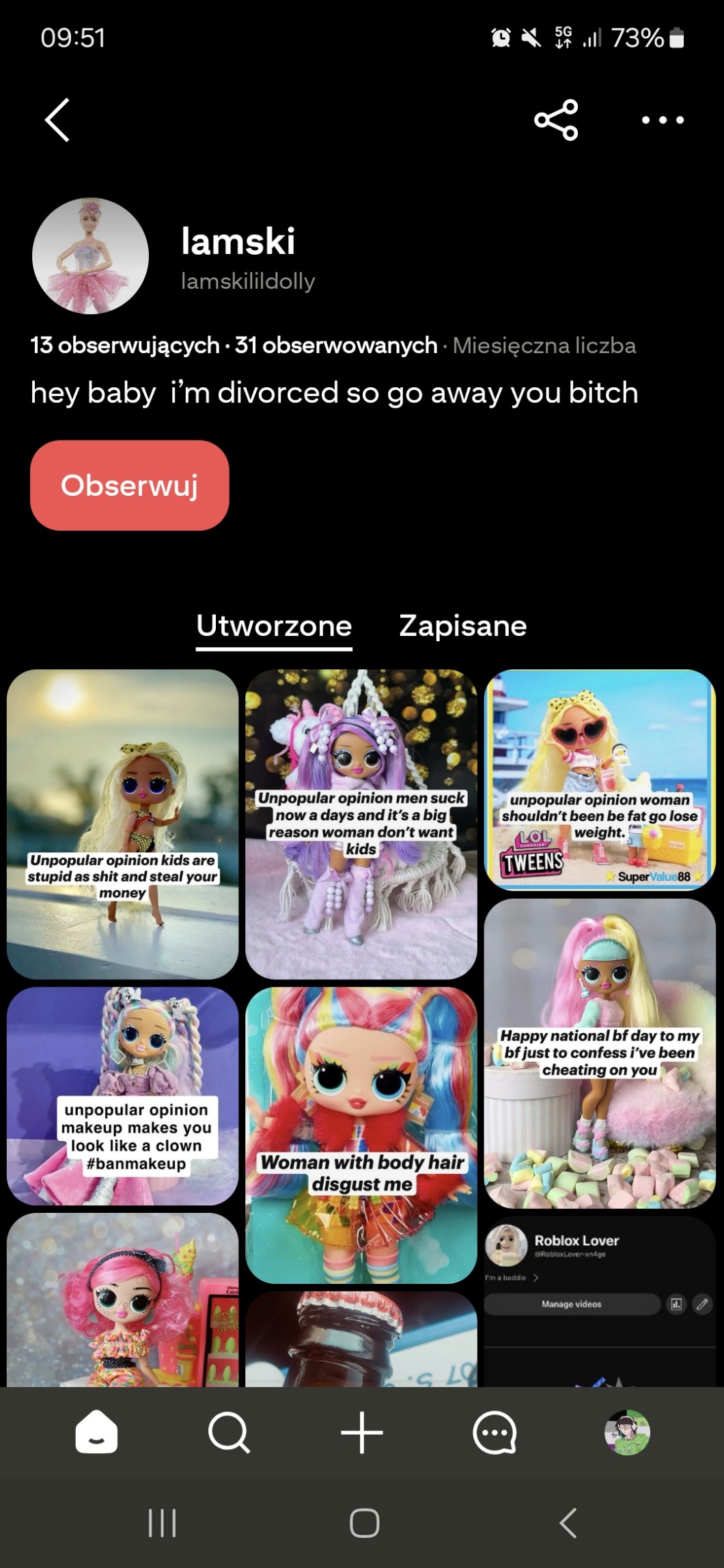Open the three-dot overflow menu
The image size is (724, 1568).
tap(663, 120)
